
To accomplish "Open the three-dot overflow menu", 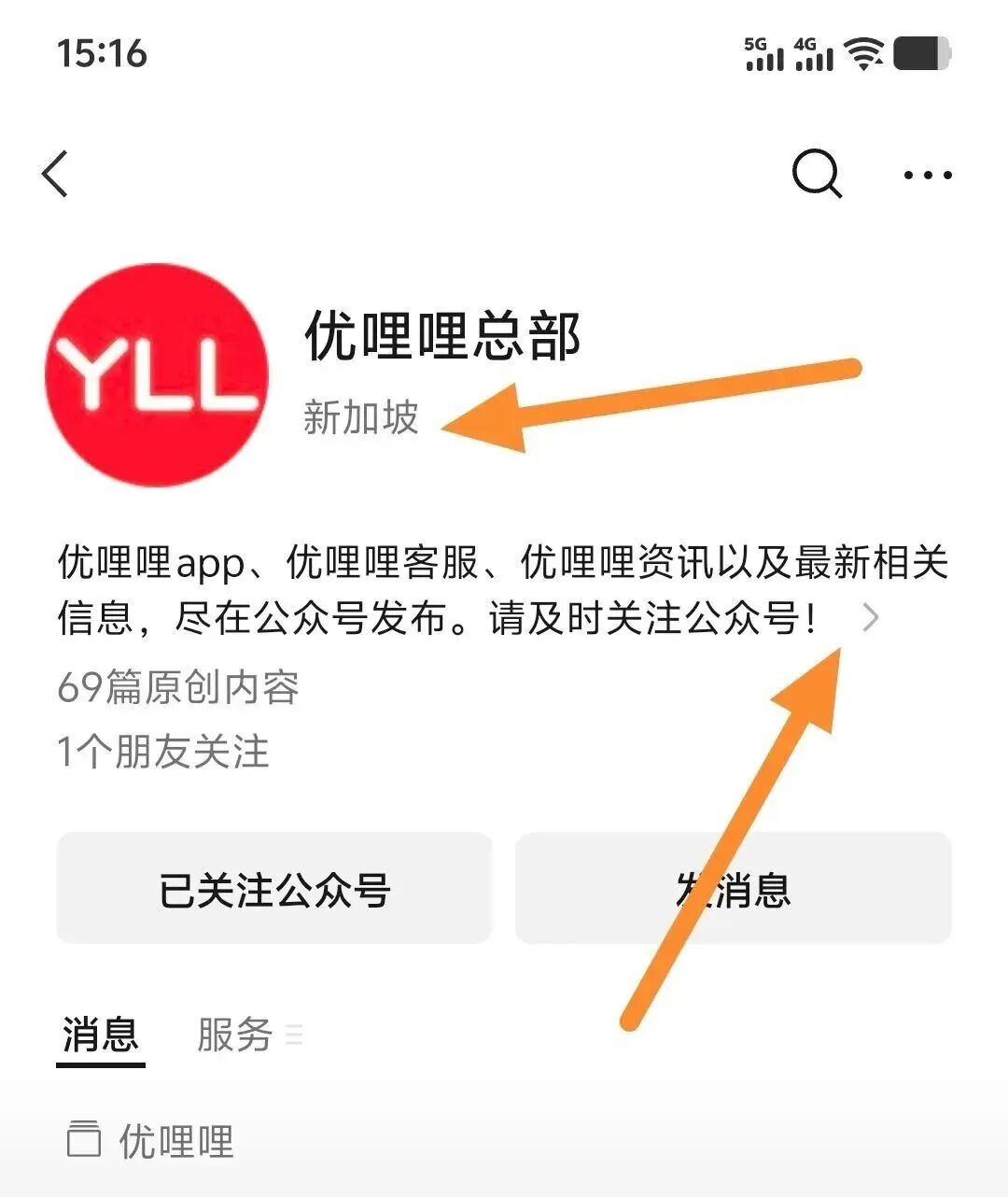I will point(928,175).
